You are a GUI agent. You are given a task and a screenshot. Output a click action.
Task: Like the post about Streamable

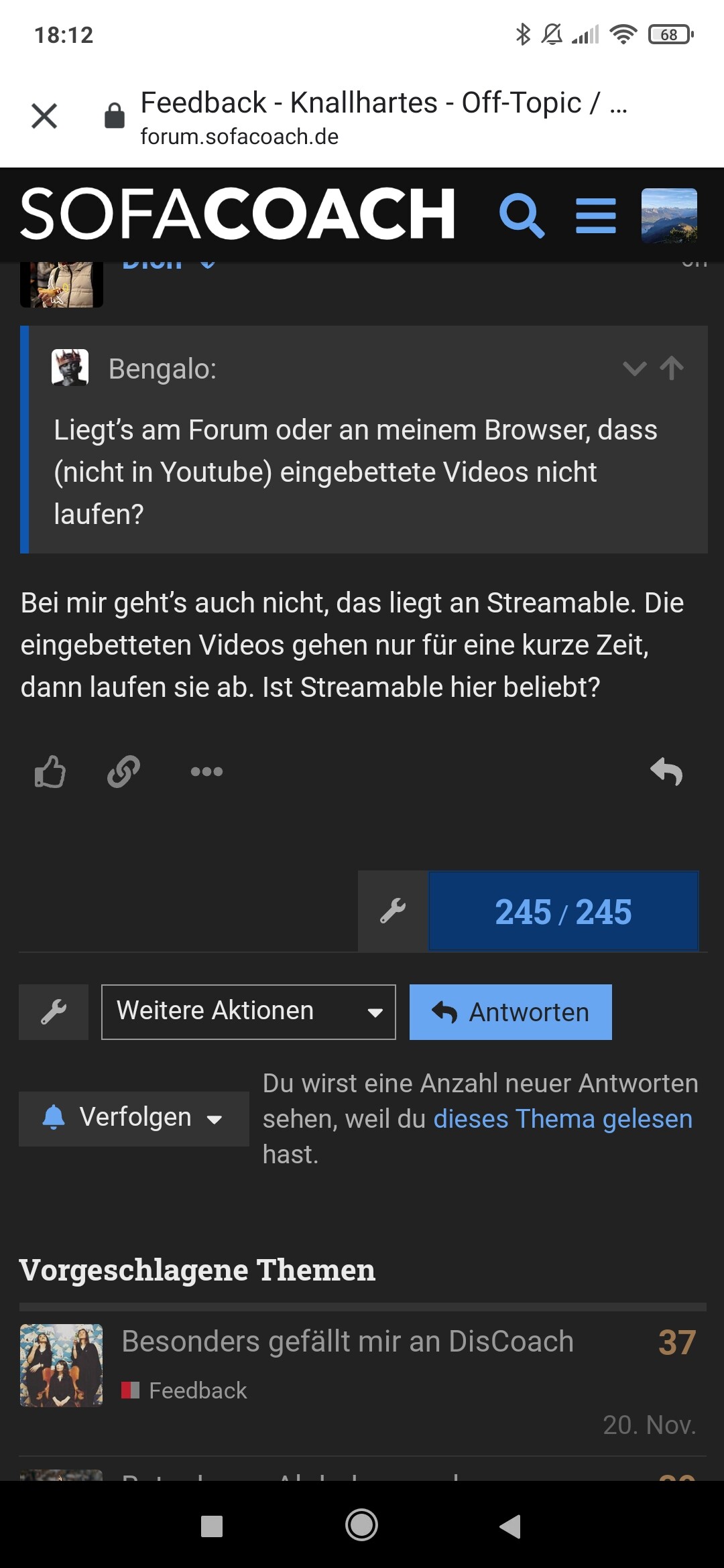(x=50, y=772)
